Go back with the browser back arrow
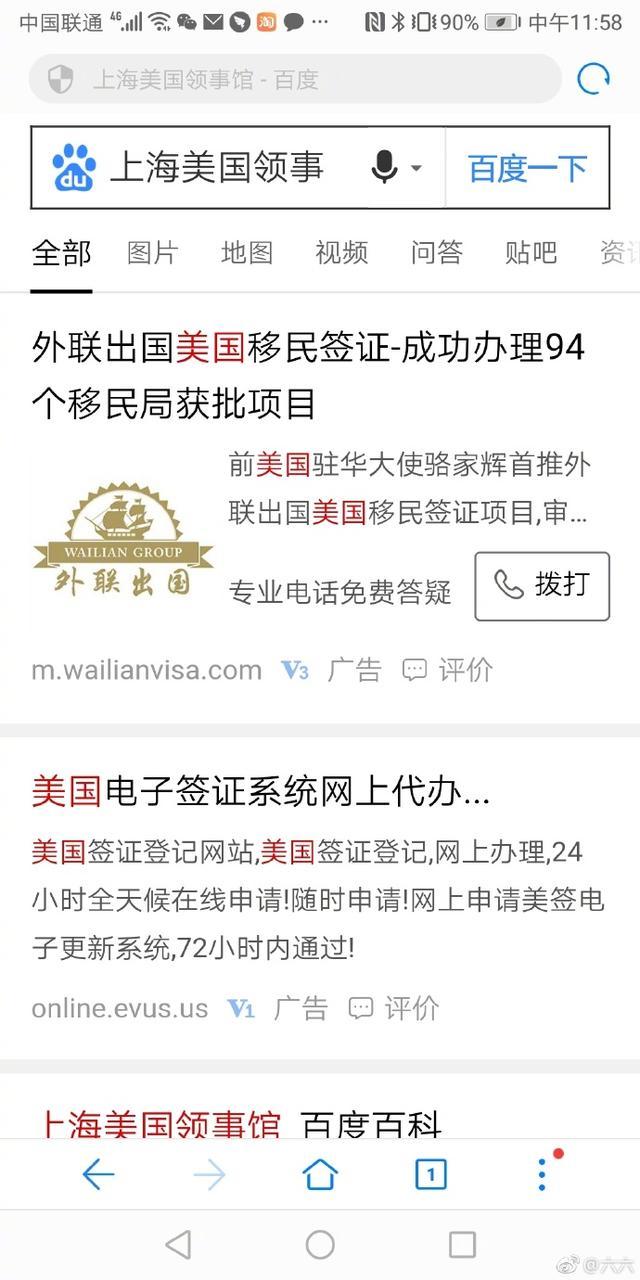The image size is (640, 1280). tap(98, 1174)
